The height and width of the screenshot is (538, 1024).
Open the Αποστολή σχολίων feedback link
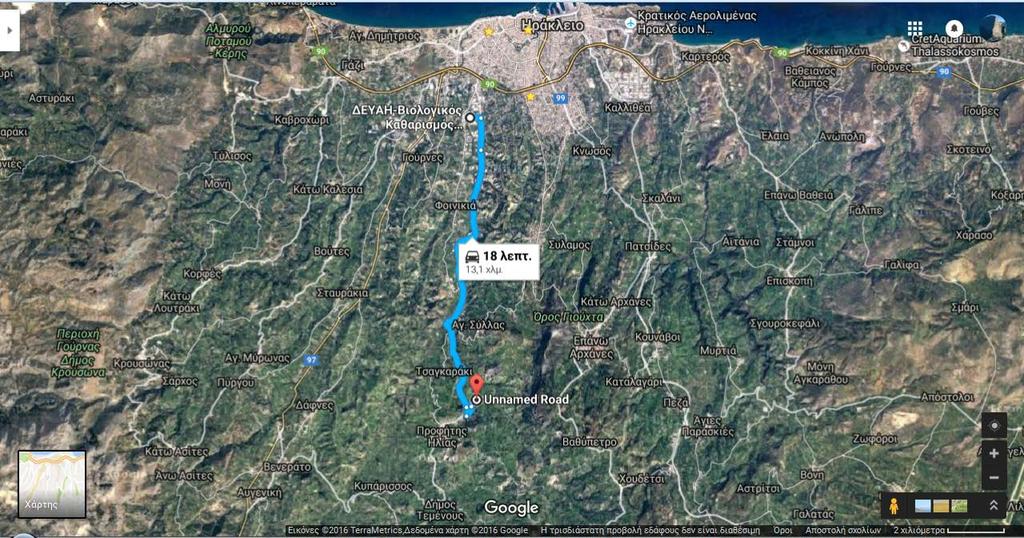[x=843, y=531]
